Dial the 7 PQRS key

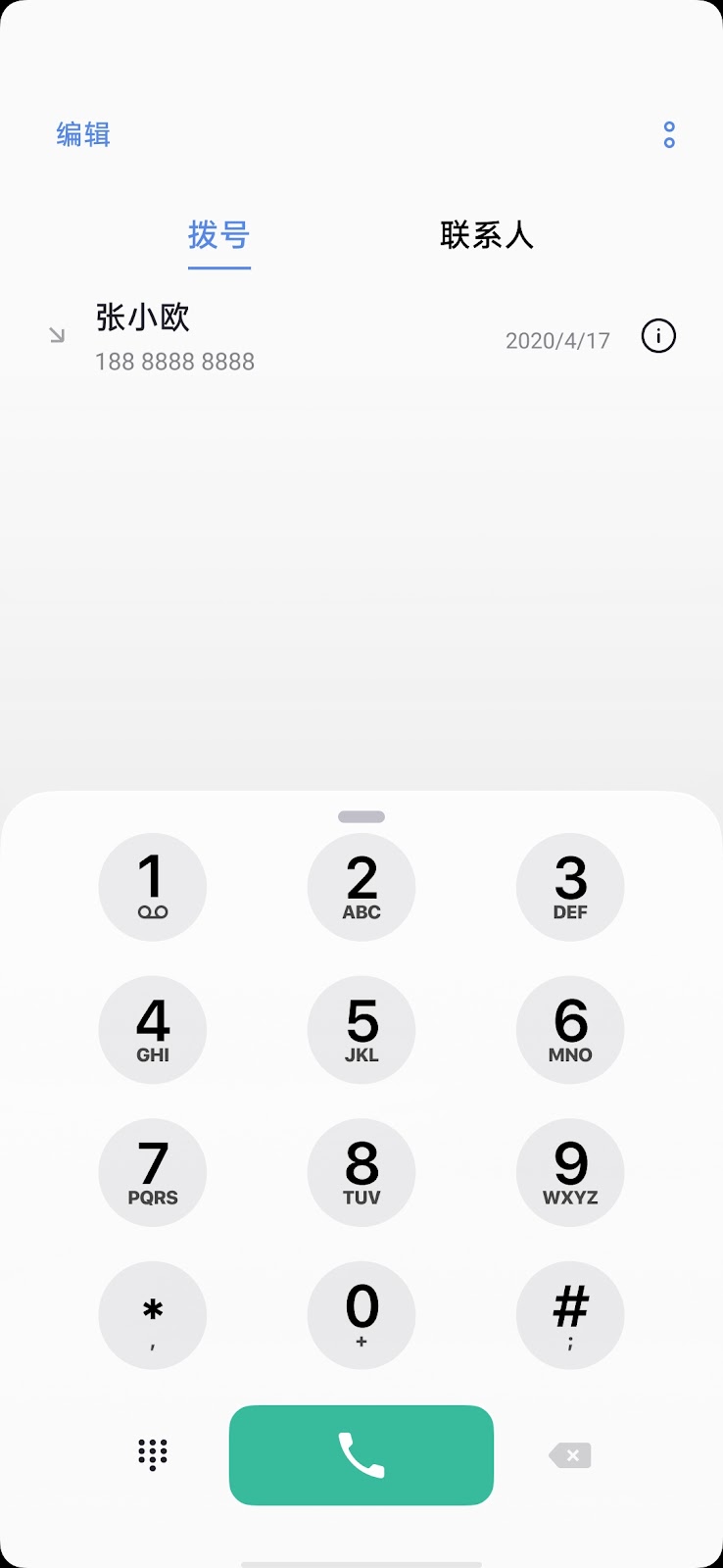coord(153,1172)
